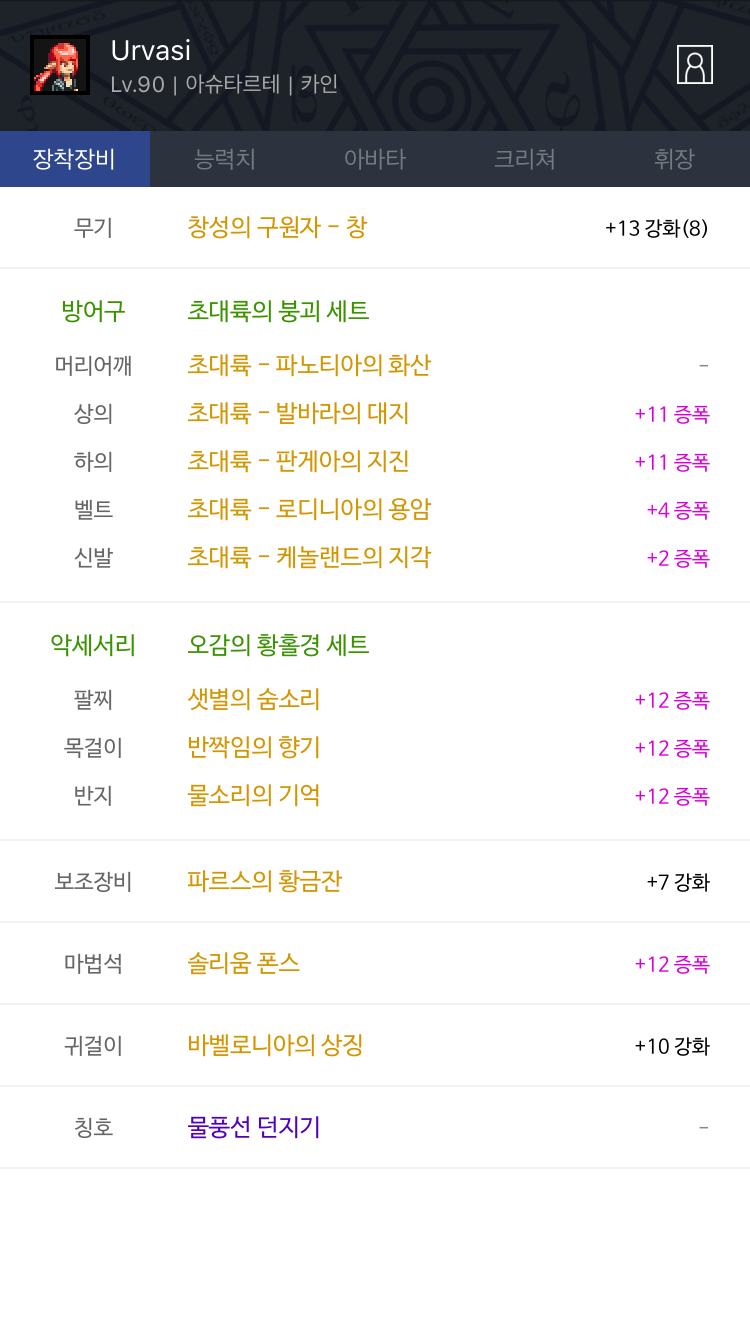Image resolution: width=750 pixels, height=1334 pixels.
Task: Open 파르스의 황금잔 sub equipment
Action: [x=265, y=881]
